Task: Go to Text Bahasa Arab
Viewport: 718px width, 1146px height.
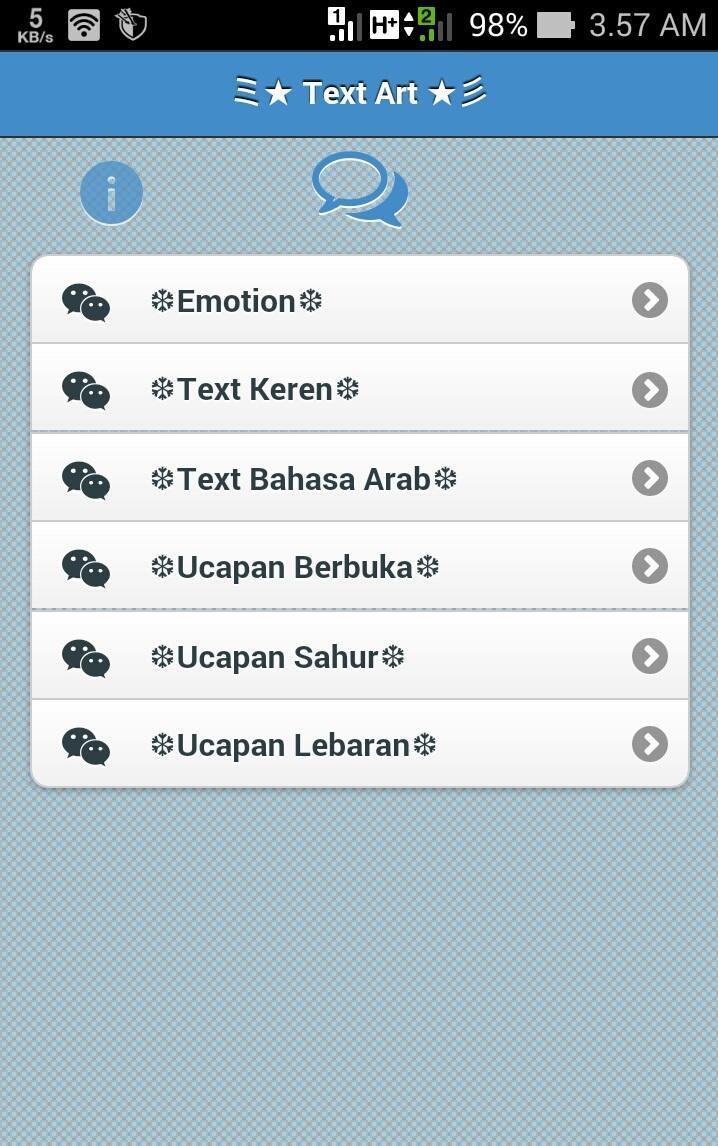Action: (x=360, y=478)
